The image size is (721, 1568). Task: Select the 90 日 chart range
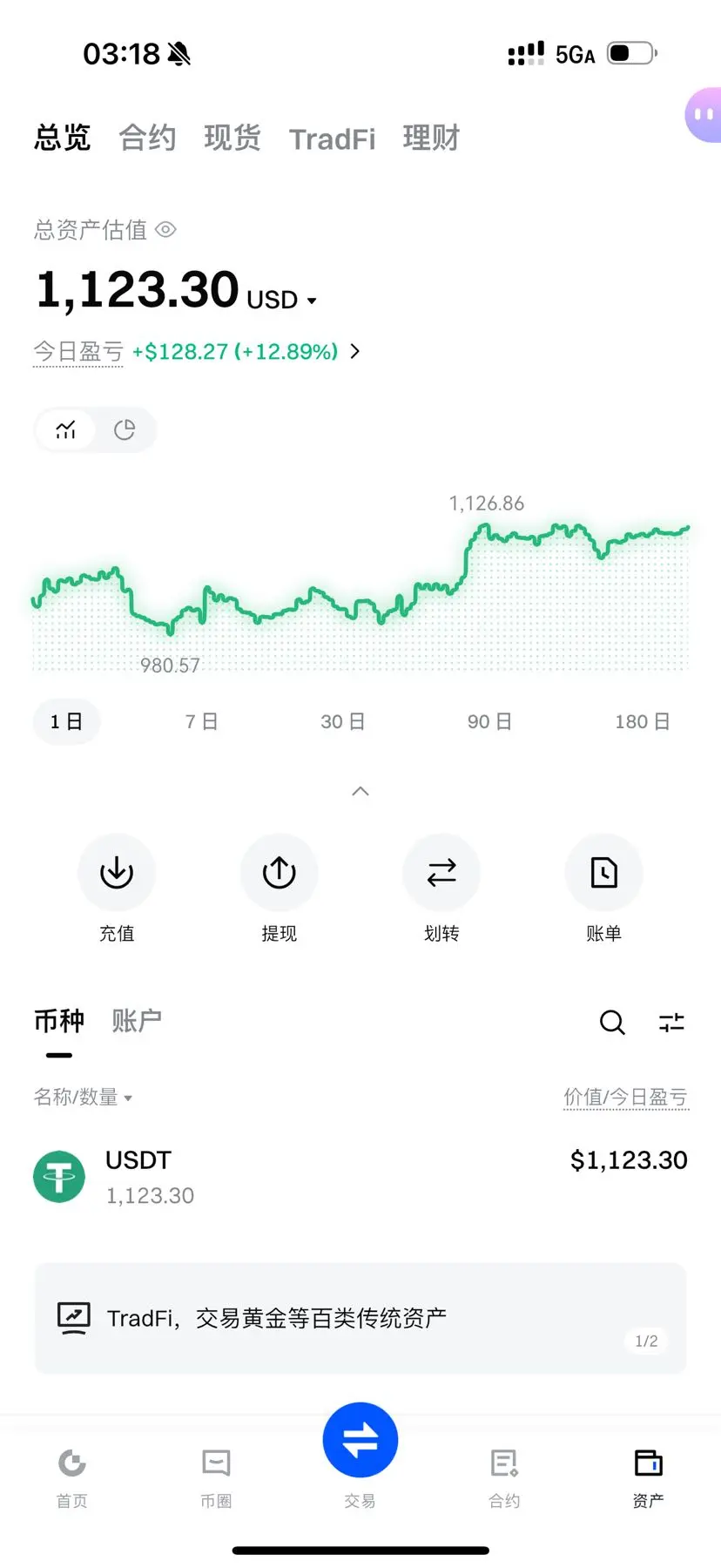click(x=489, y=721)
